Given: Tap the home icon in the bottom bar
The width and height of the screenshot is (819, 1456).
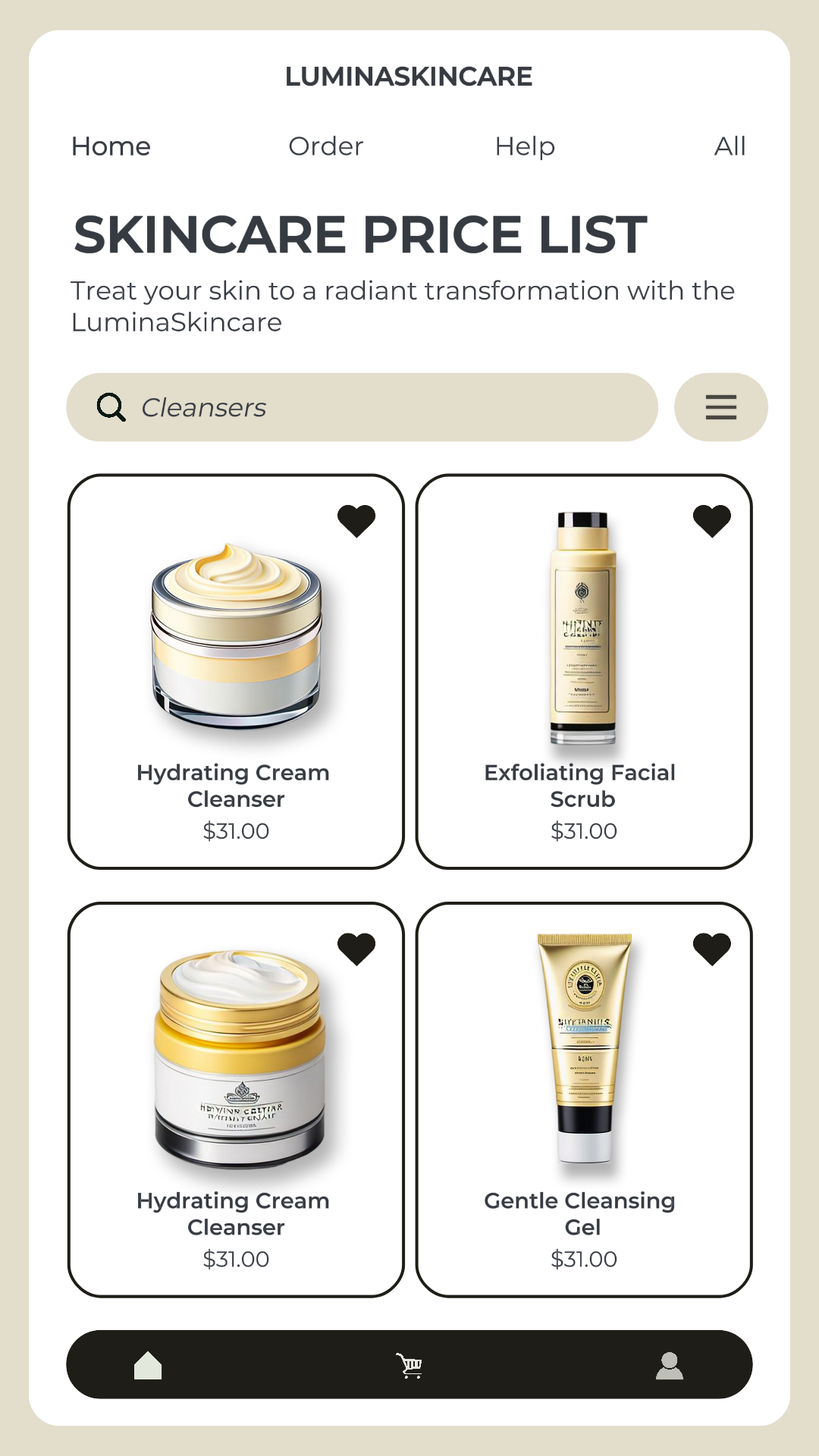Looking at the screenshot, I should click(148, 1365).
